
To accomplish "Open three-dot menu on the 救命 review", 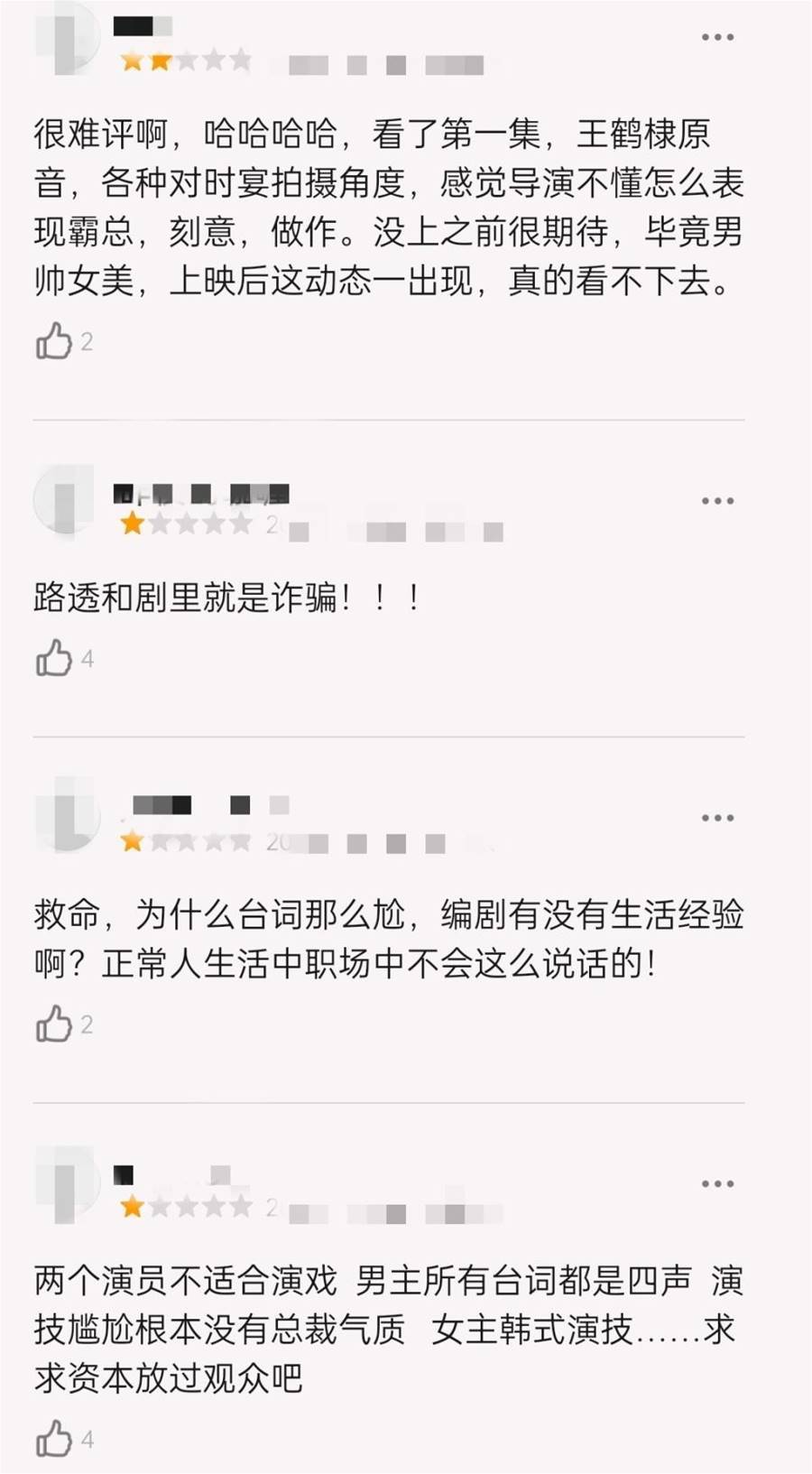I will (x=717, y=818).
